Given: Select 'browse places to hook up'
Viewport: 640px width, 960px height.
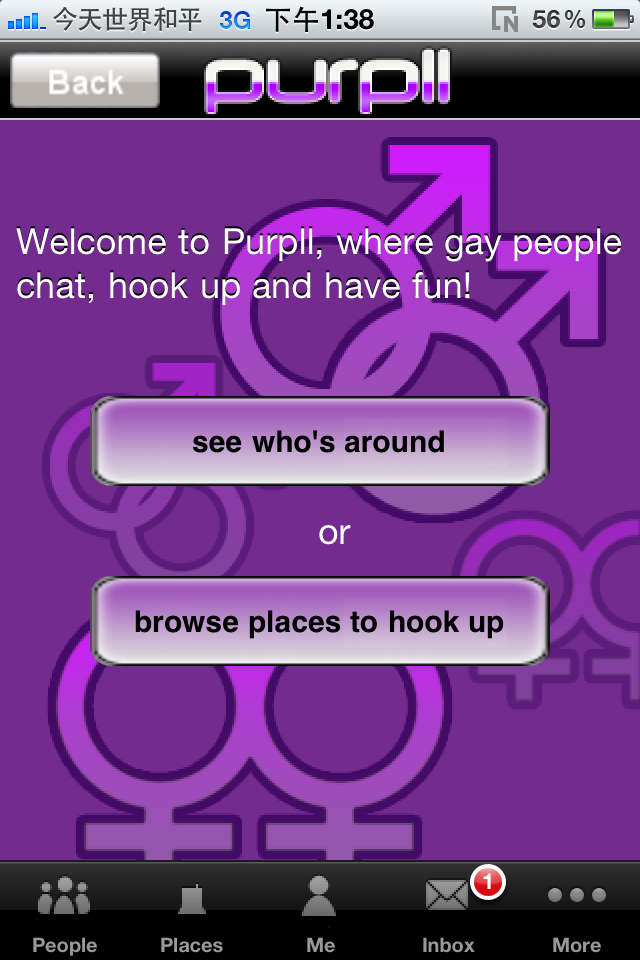Looking at the screenshot, I should 319,621.
